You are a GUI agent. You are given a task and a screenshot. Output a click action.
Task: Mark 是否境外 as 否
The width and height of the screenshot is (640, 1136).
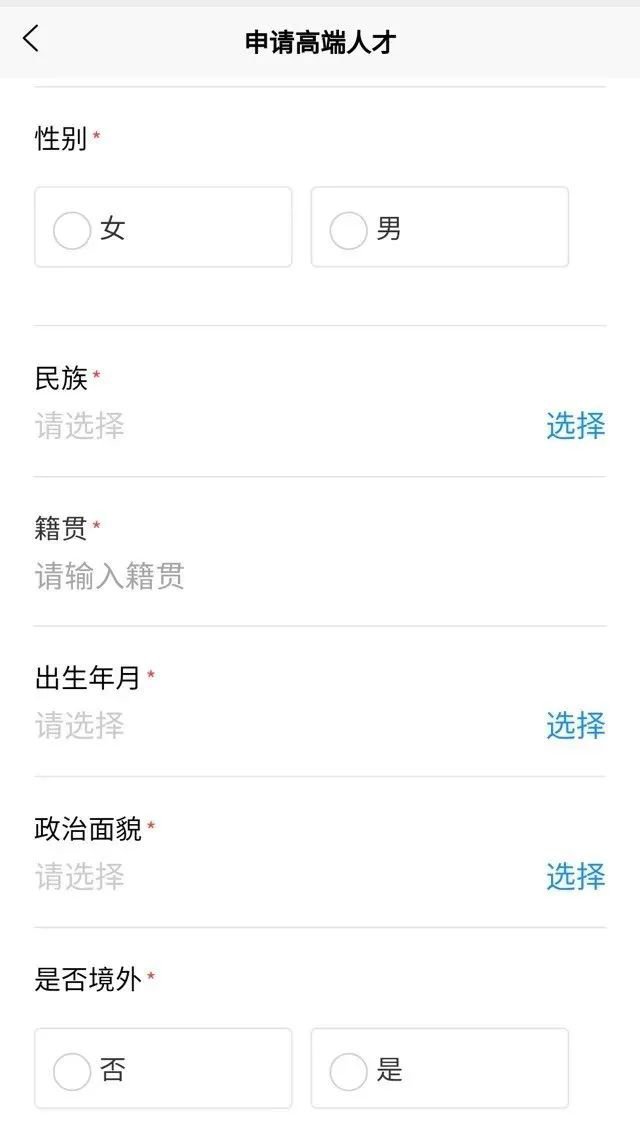[72, 1071]
